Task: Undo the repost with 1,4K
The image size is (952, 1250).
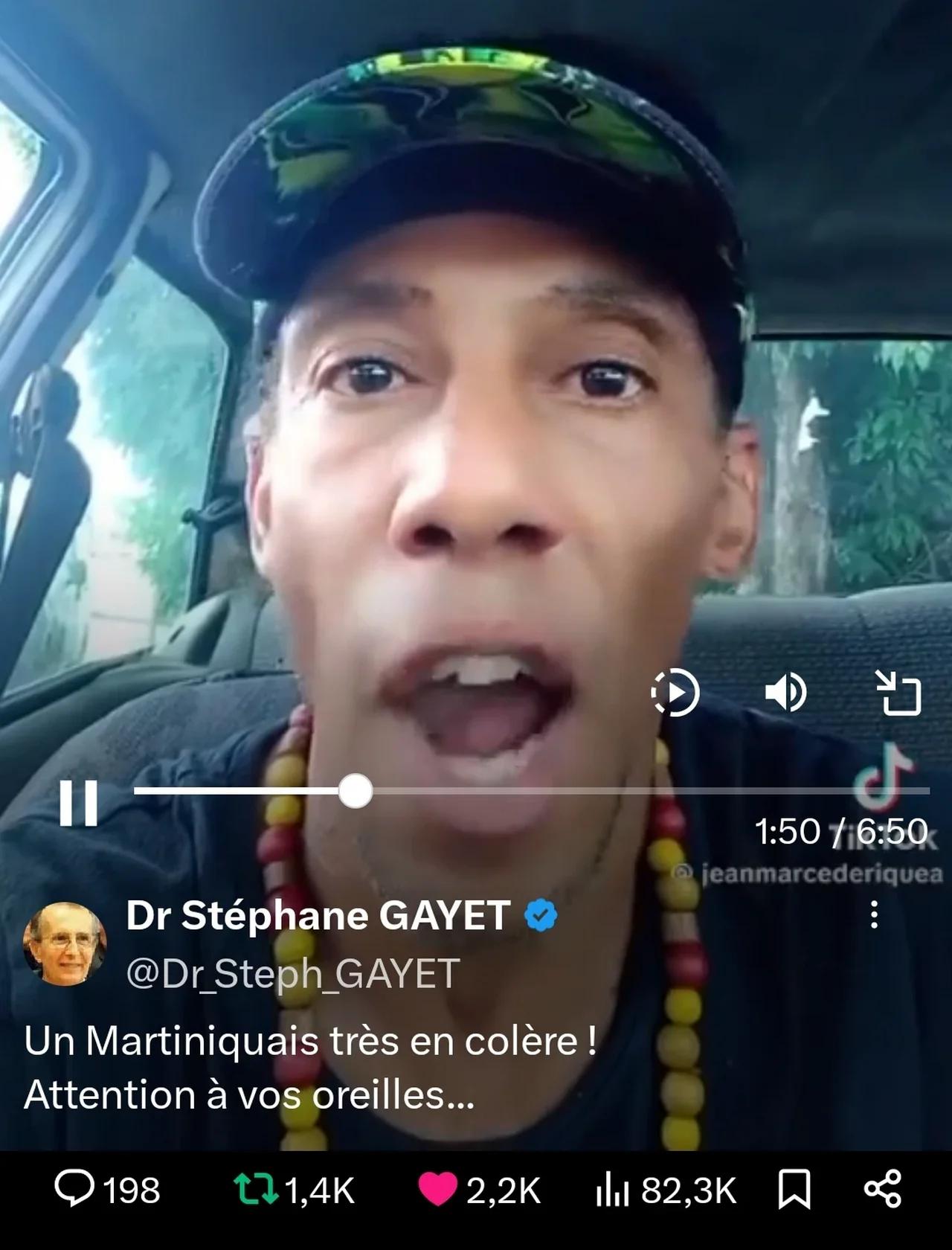Action: [294, 1189]
